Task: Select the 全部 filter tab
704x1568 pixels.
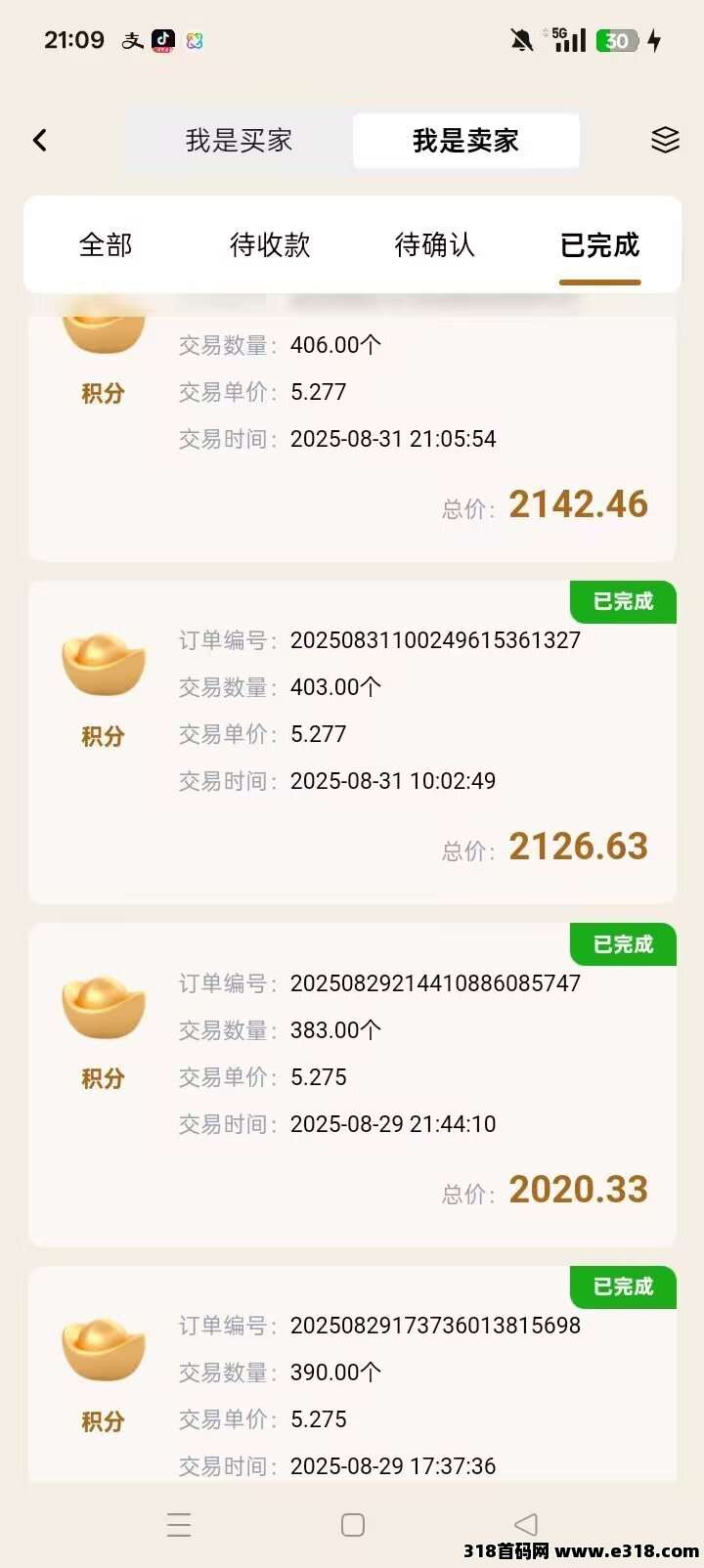Action: [x=105, y=245]
